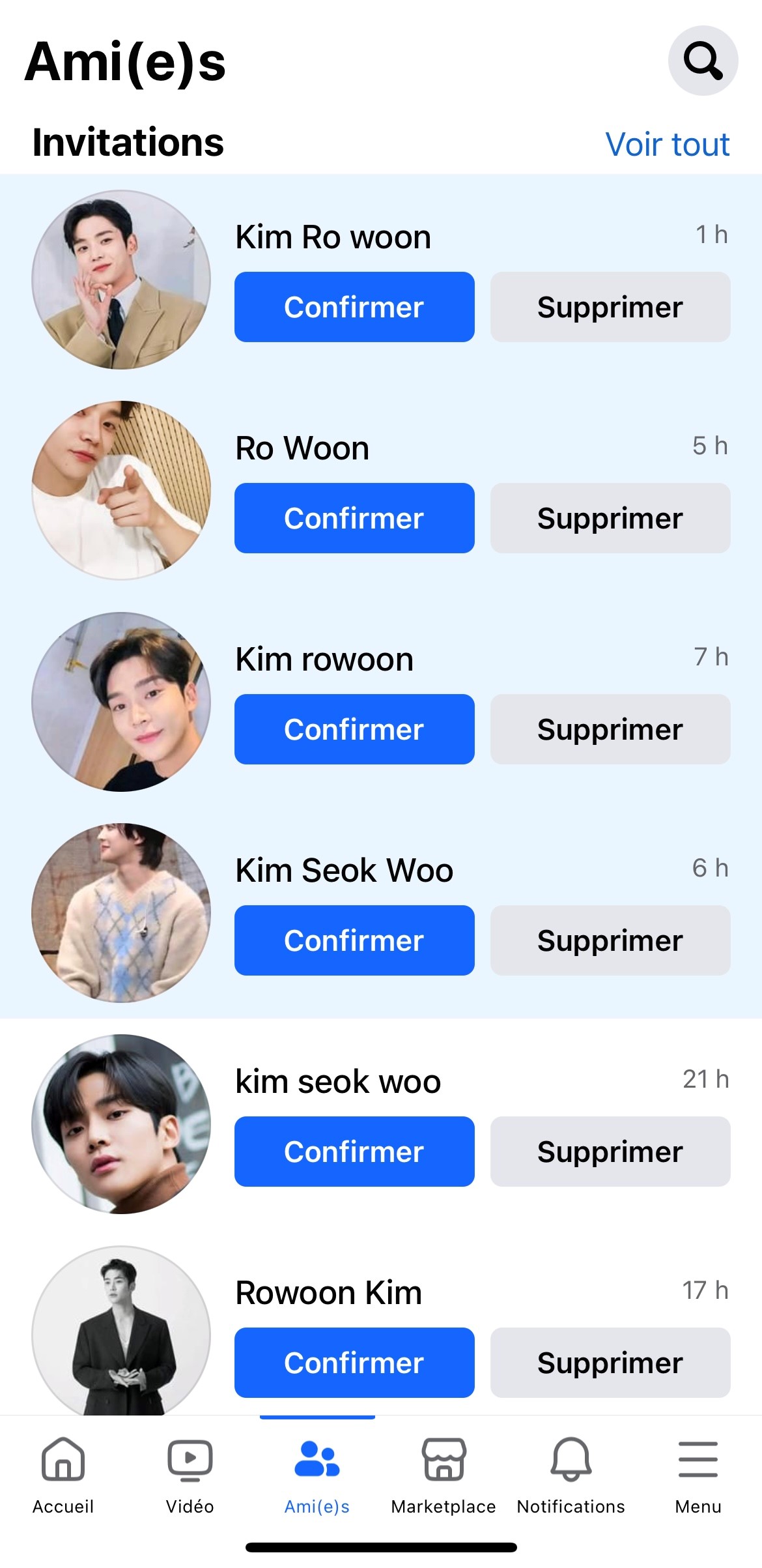Remove kim seok woo's 21 h invitation
The height and width of the screenshot is (1568, 762).
(x=610, y=1152)
